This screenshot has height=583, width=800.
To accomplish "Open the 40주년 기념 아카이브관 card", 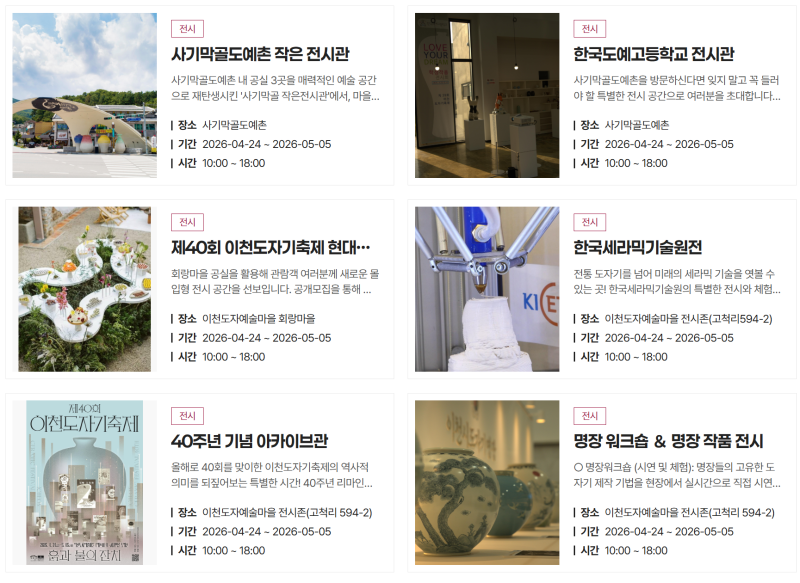I will click(250, 441).
